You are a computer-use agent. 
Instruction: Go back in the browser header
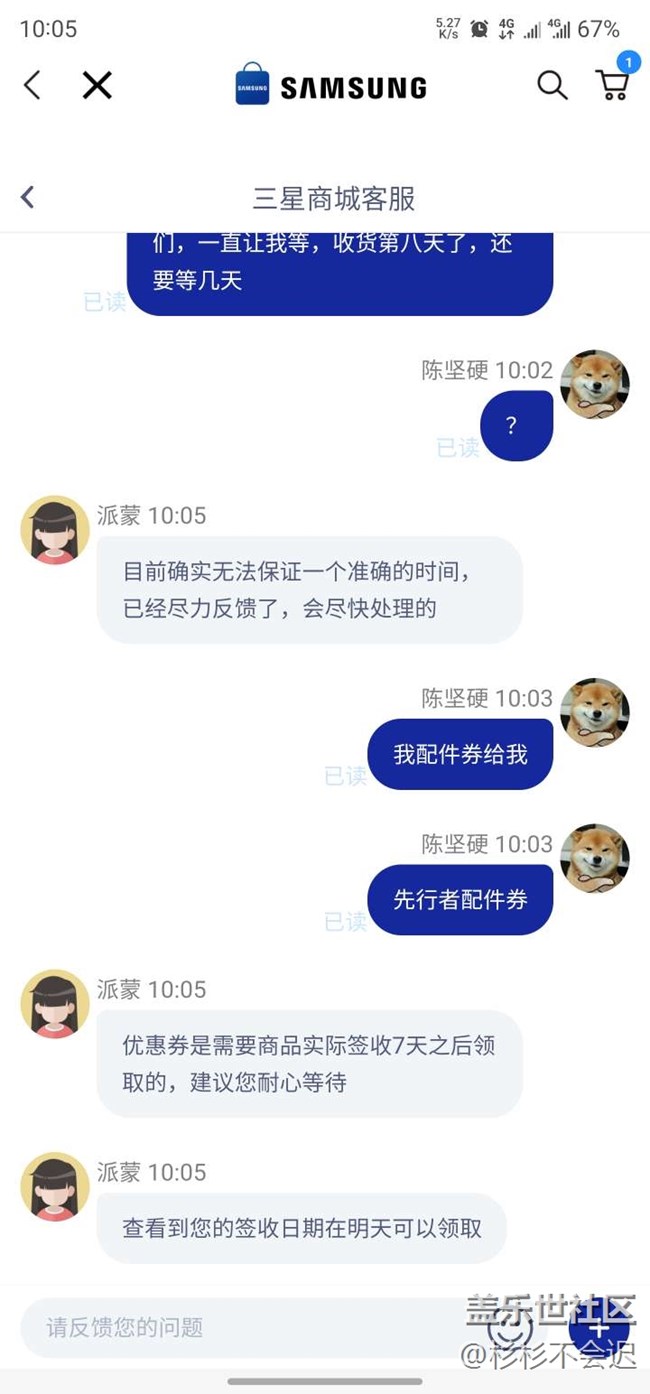32,86
